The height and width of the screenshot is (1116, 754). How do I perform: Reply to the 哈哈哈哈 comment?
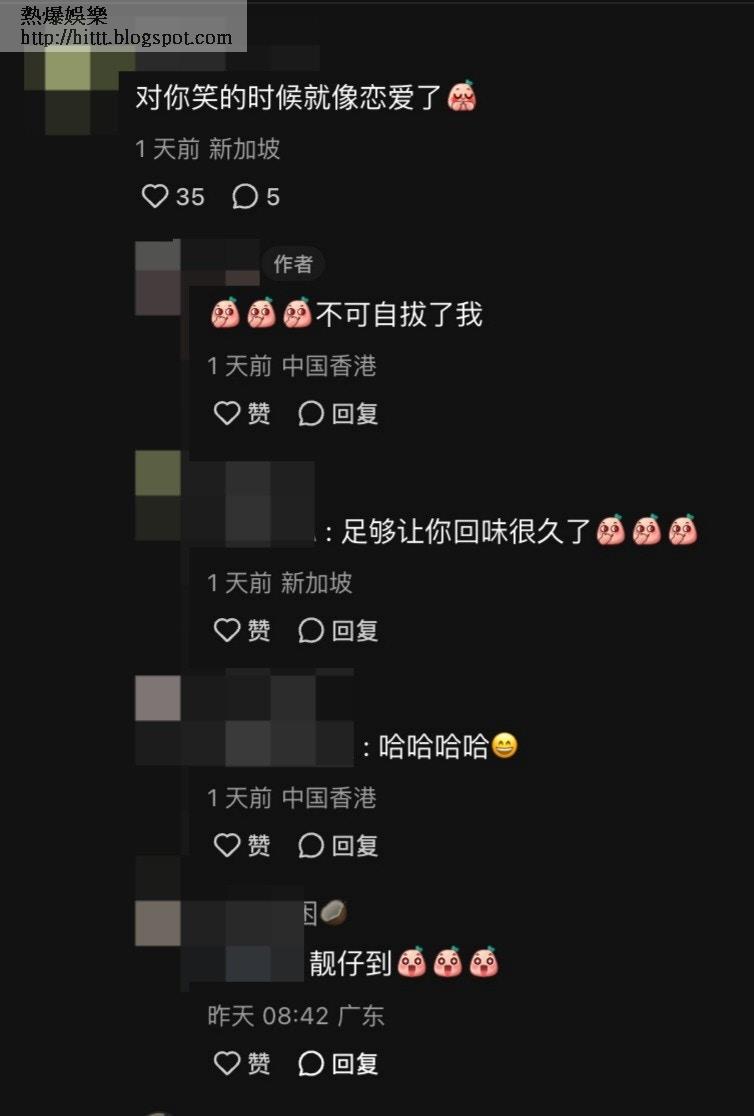click(338, 846)
